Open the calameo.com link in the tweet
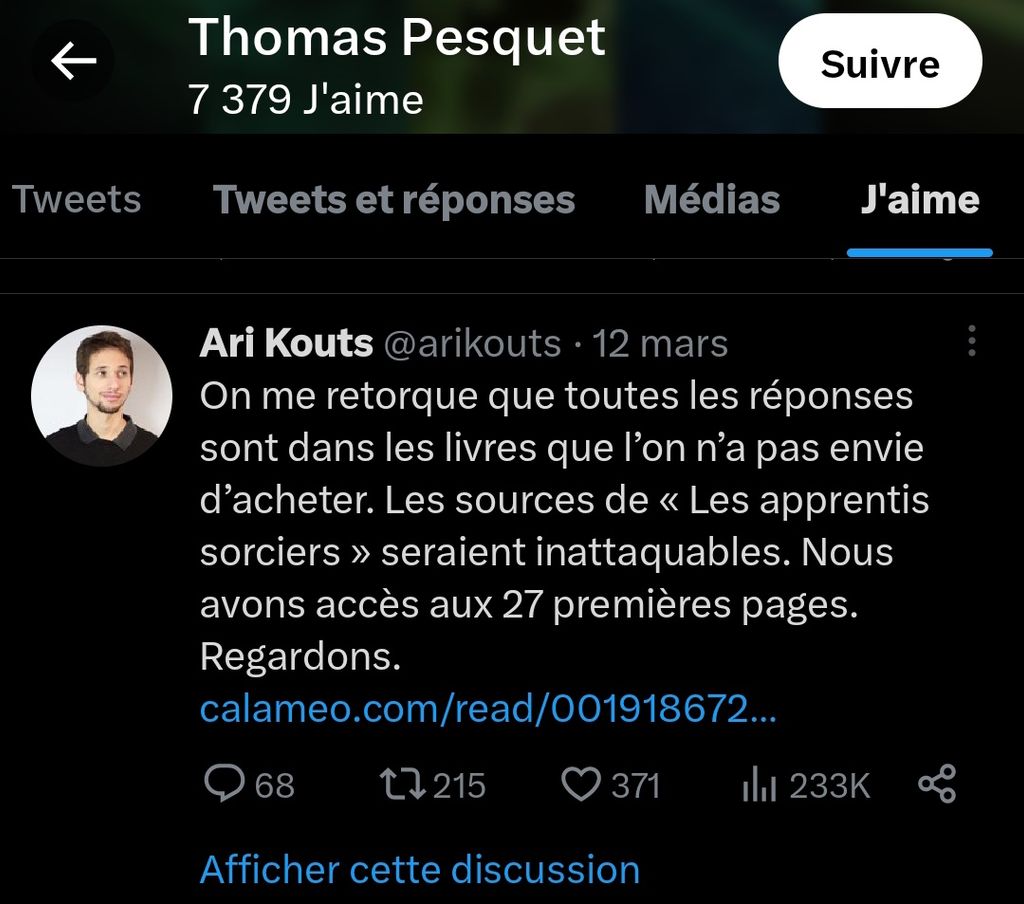This screenshot has height=904, width=1024. 489,709
